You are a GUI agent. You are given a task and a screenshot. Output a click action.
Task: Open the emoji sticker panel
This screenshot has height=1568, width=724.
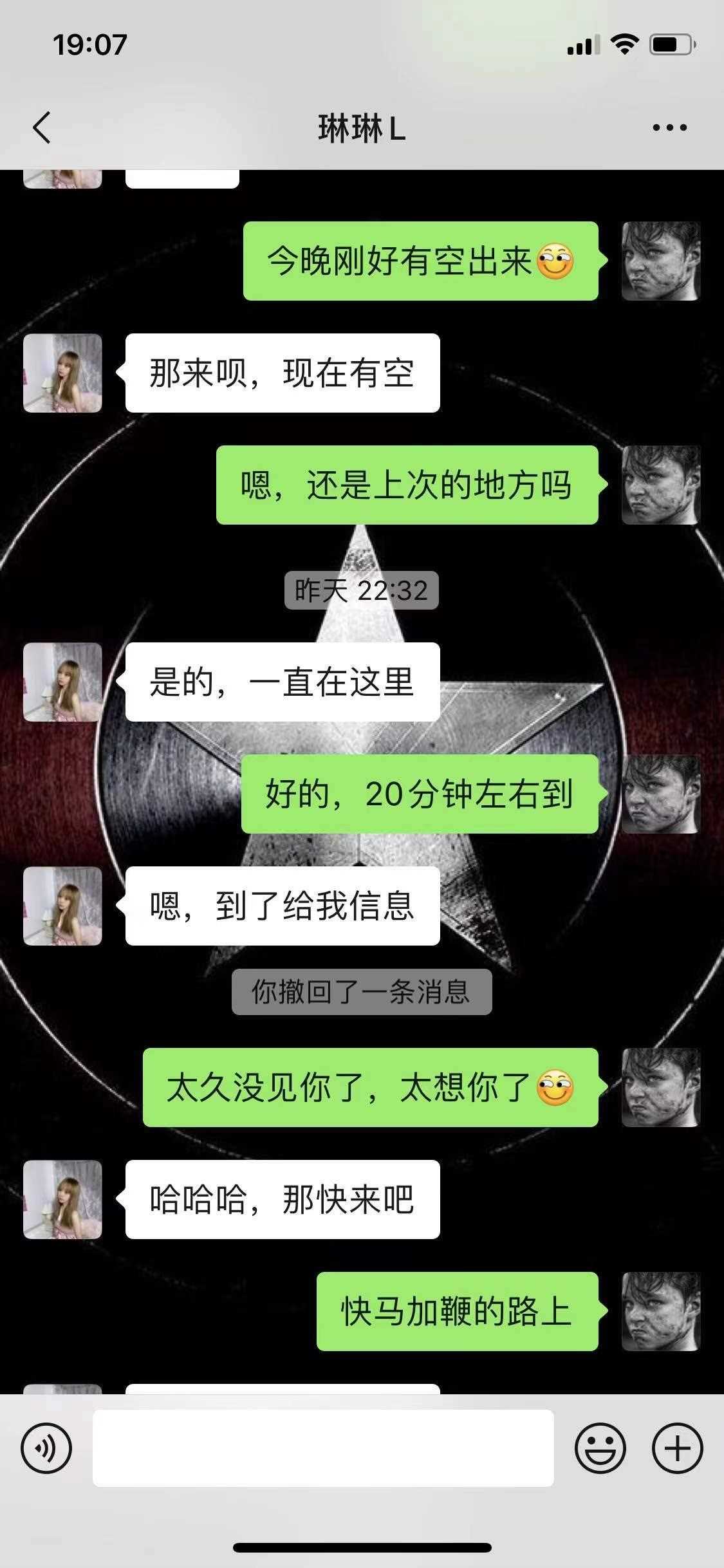[x=600, y=1448]
